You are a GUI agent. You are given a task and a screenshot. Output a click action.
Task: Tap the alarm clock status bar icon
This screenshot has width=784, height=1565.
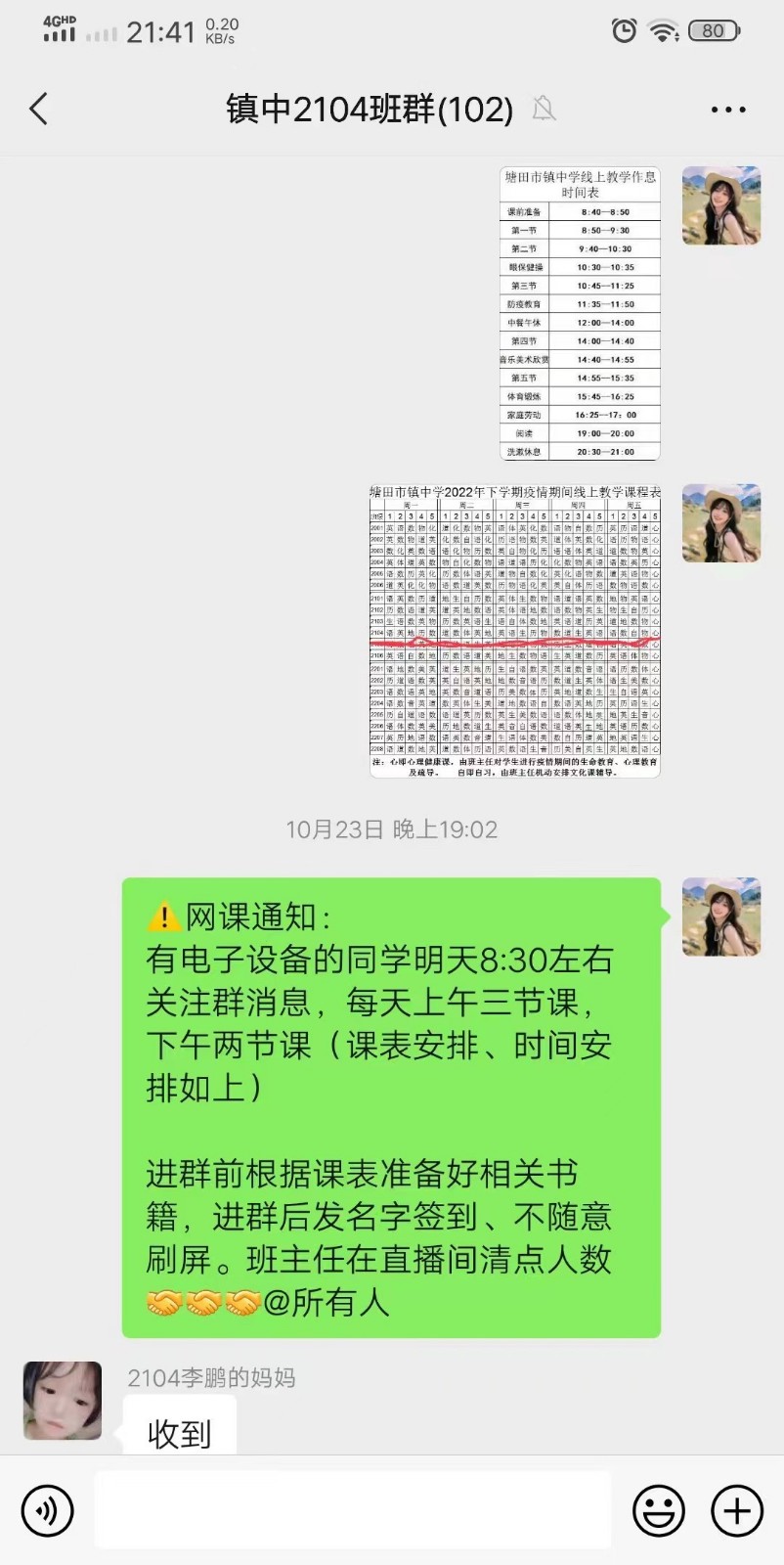tap(626, 29)
